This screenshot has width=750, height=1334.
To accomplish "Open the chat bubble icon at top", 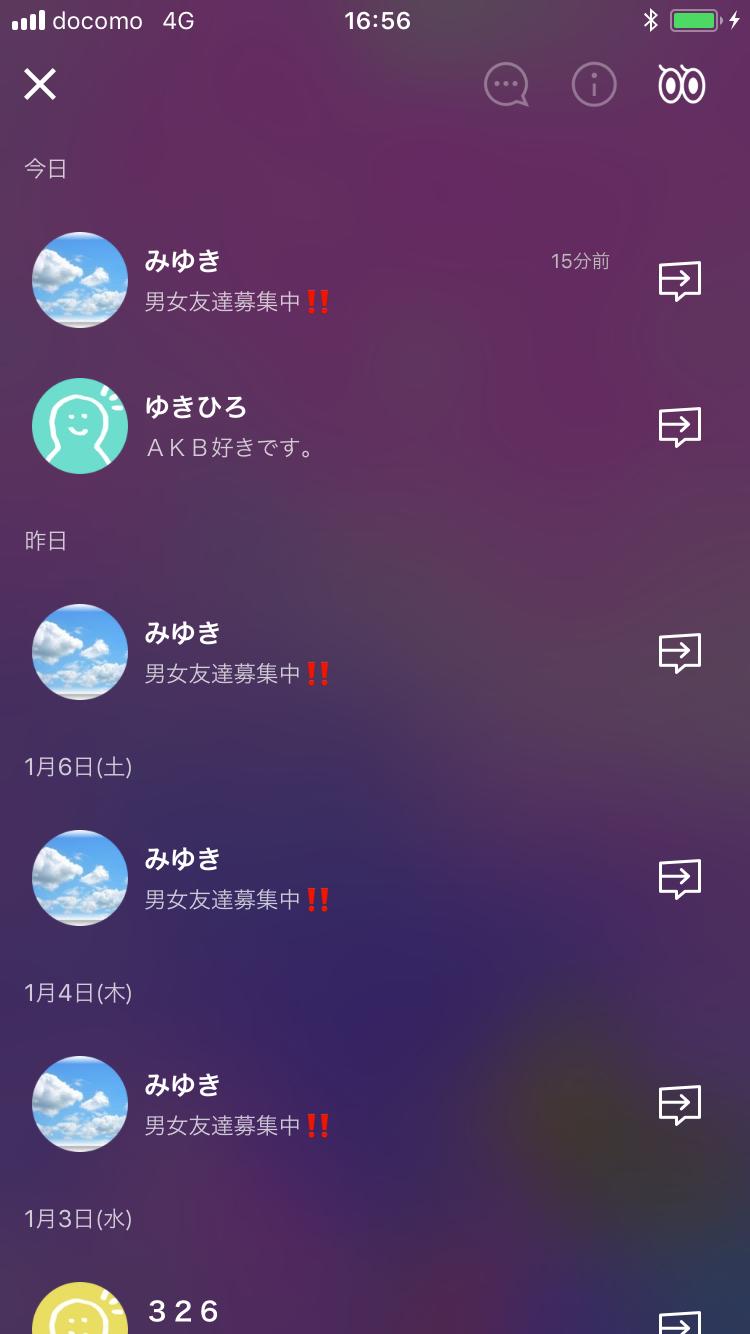I will (506, 84).
